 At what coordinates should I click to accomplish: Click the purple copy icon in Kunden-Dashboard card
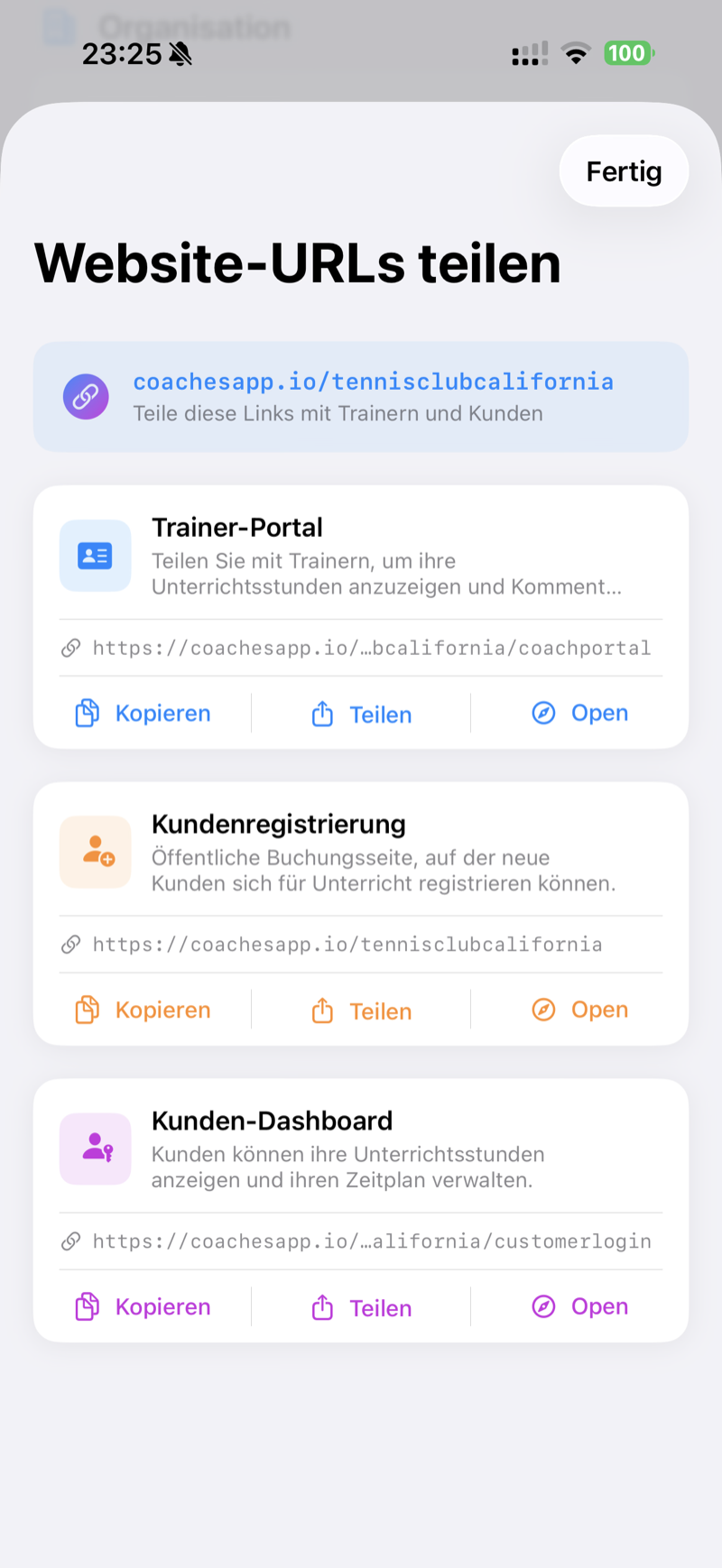(x=87, y=1305)
